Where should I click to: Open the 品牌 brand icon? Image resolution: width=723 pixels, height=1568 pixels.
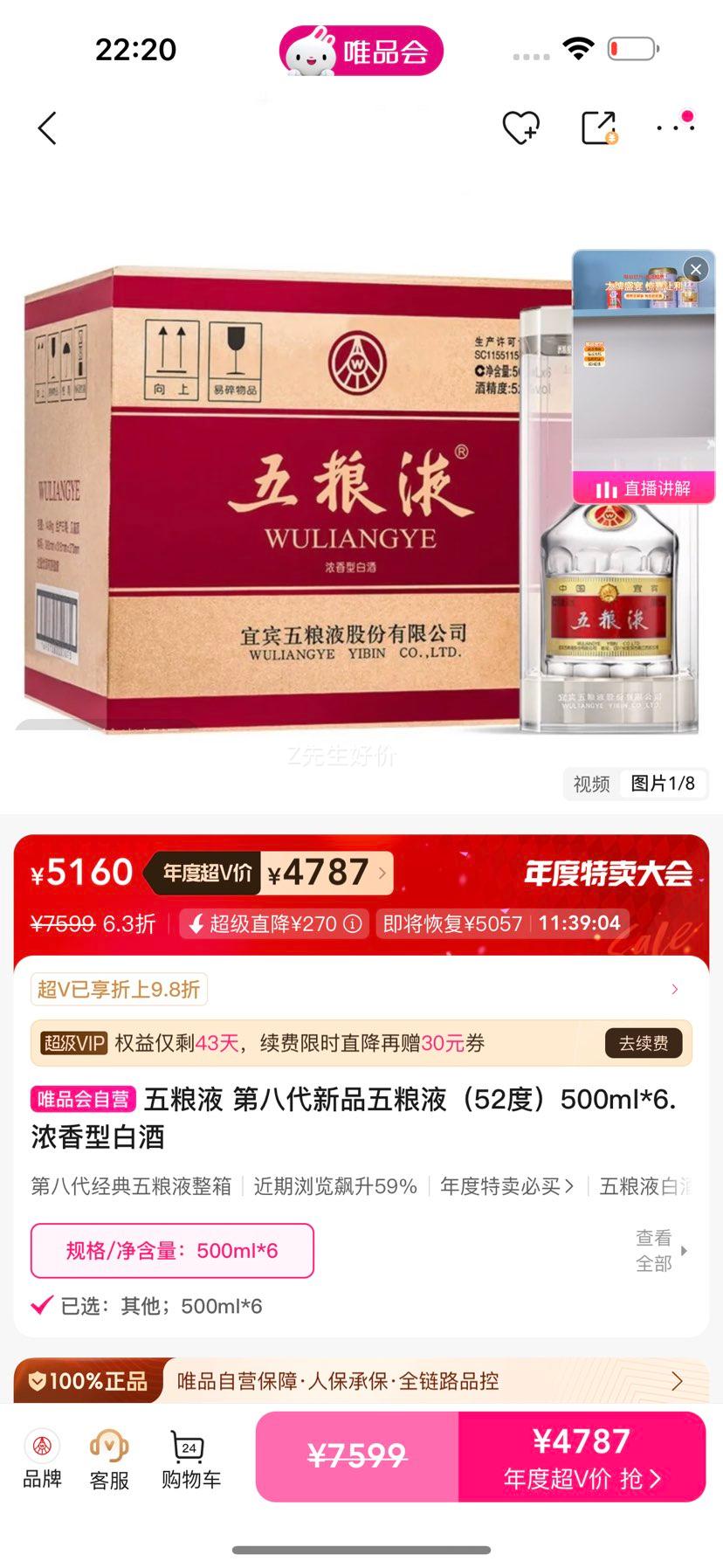pos(42,1457)
